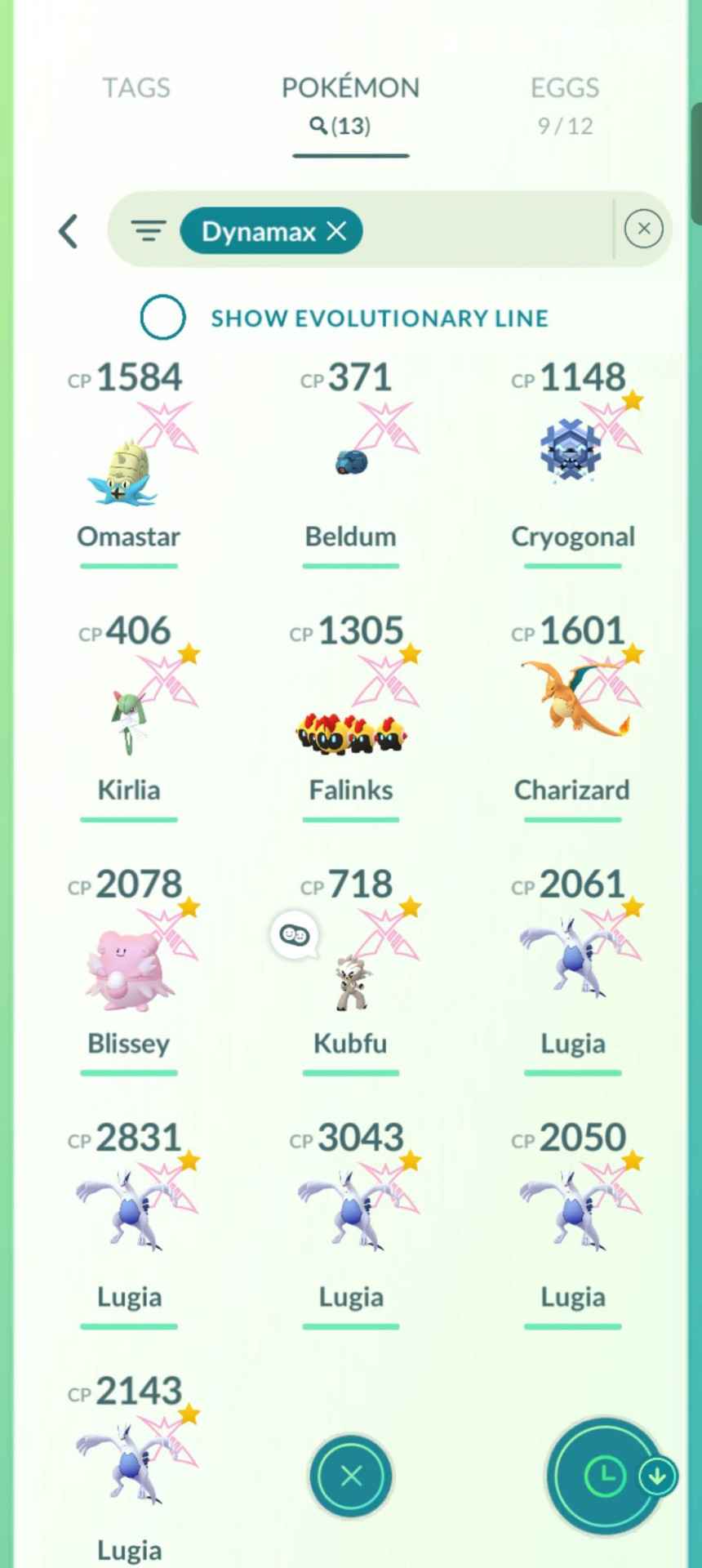Close the Pokémon storage screen
The width and height of the screenshot is (702, 1568).
pyautogui.click(x=351, y=1476)
